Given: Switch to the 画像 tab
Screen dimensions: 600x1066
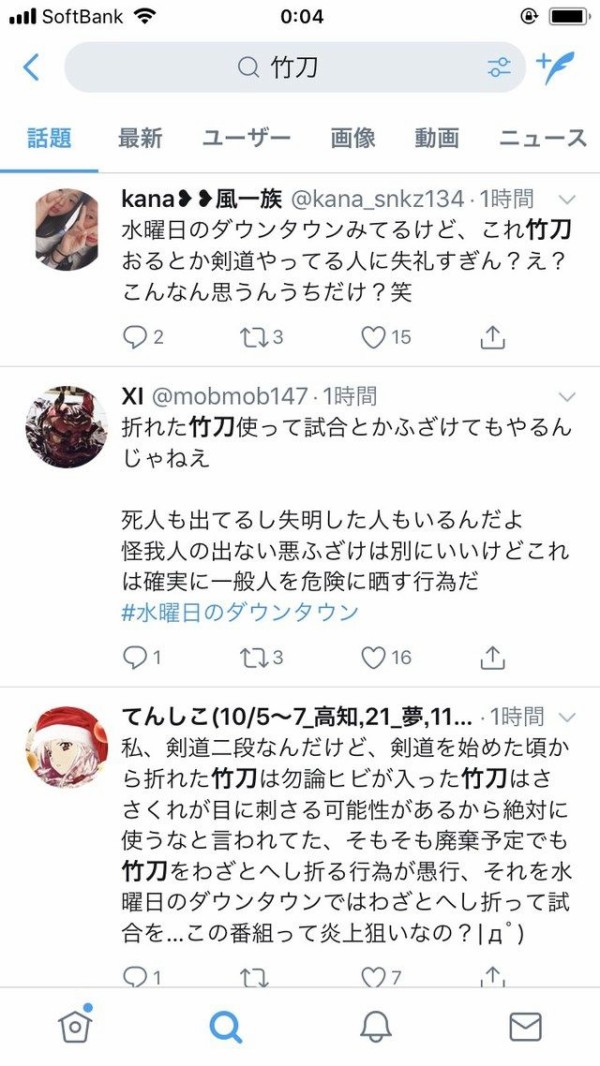Looking at the screenshot, I should pos(352,139).
